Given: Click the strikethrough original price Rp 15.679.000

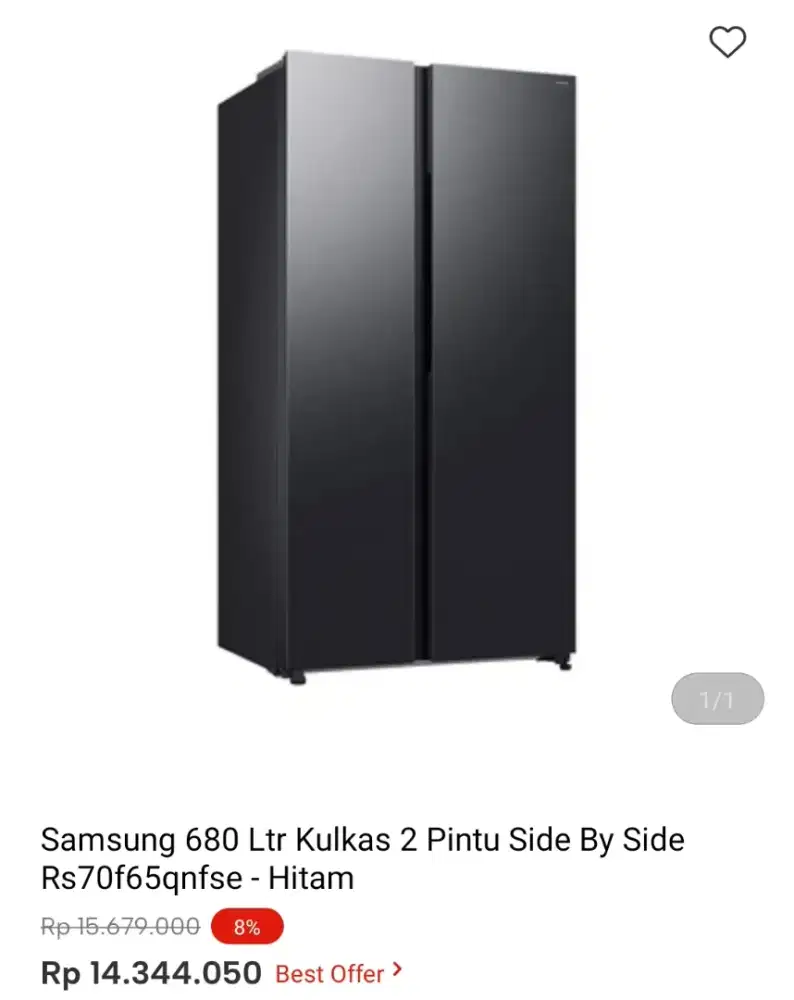Looking at the screenshot, I should click(x=118, y=926).
